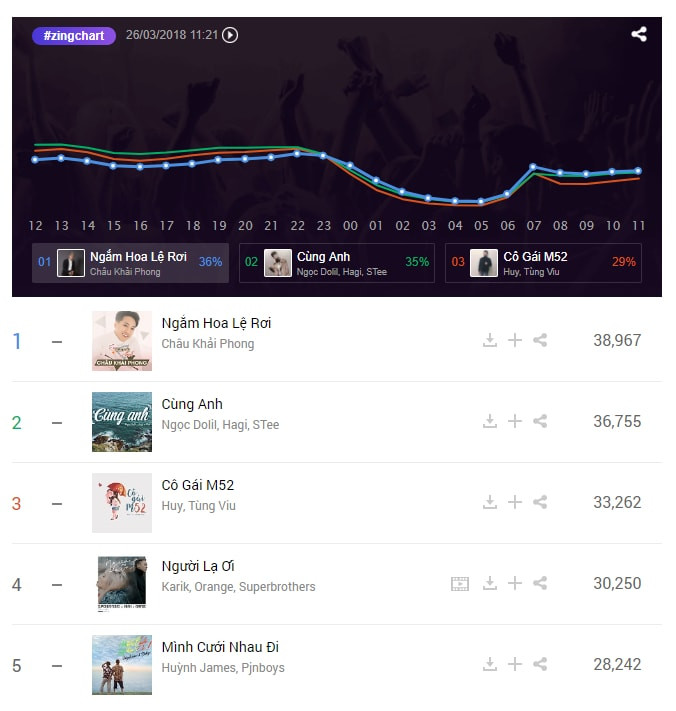Download the song Cô Gái M52
The image size is (676, 711).
pyautogui.click(x=490, y=502)
